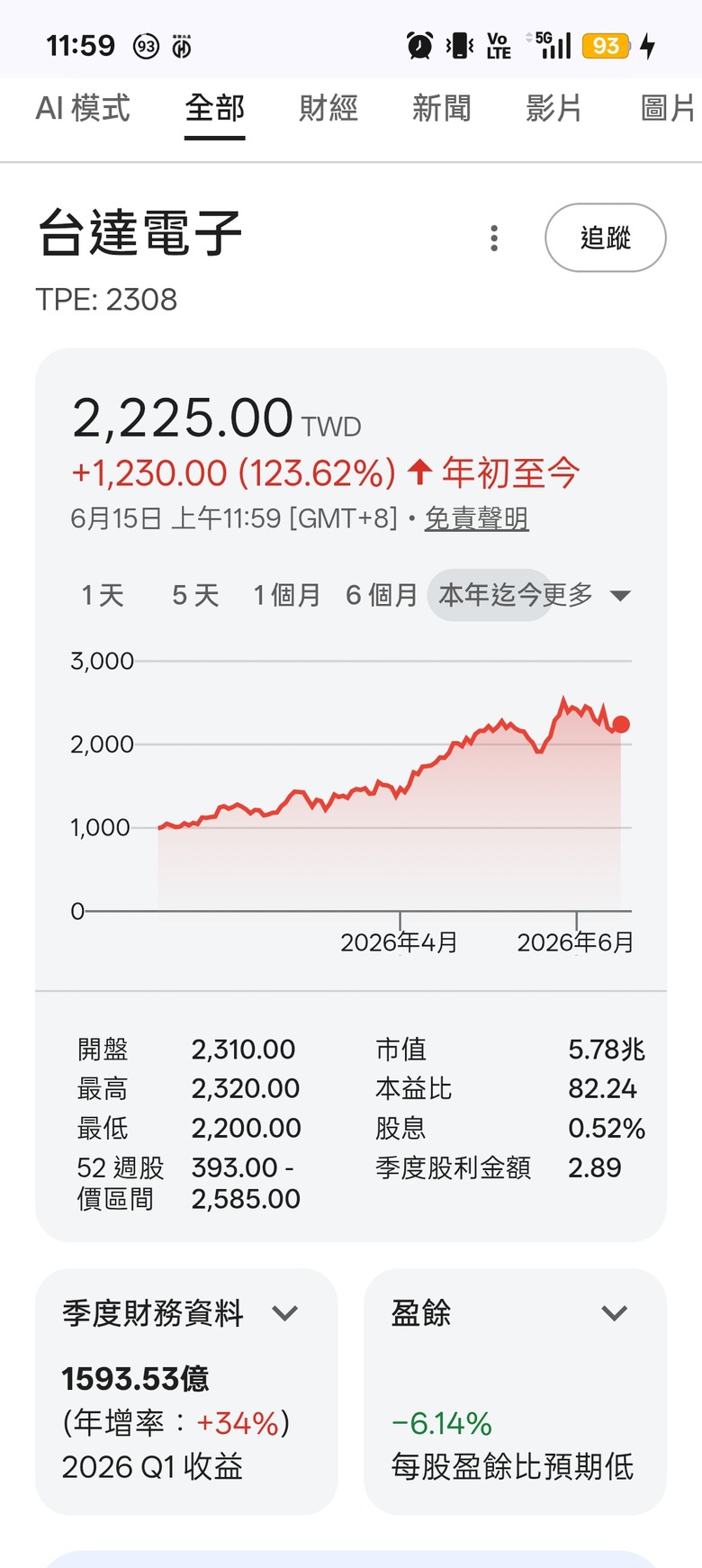Select the 6 個月 chart range
The width and height of the screenshot is (702, 1568).
(382, 595)
